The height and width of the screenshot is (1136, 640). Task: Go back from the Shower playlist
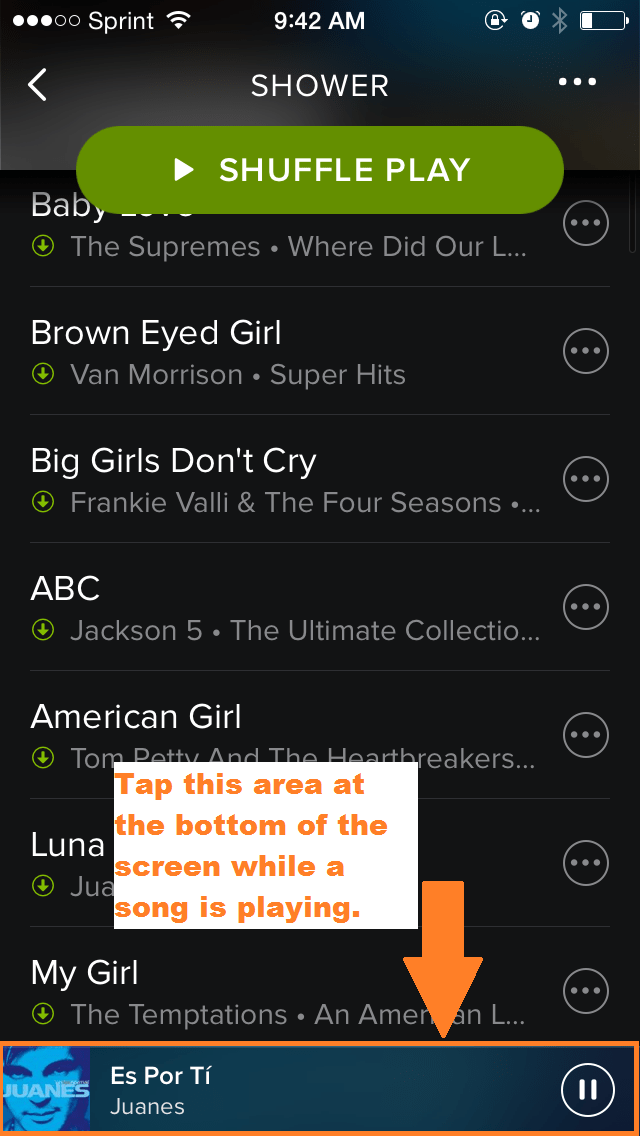point(38,85)
